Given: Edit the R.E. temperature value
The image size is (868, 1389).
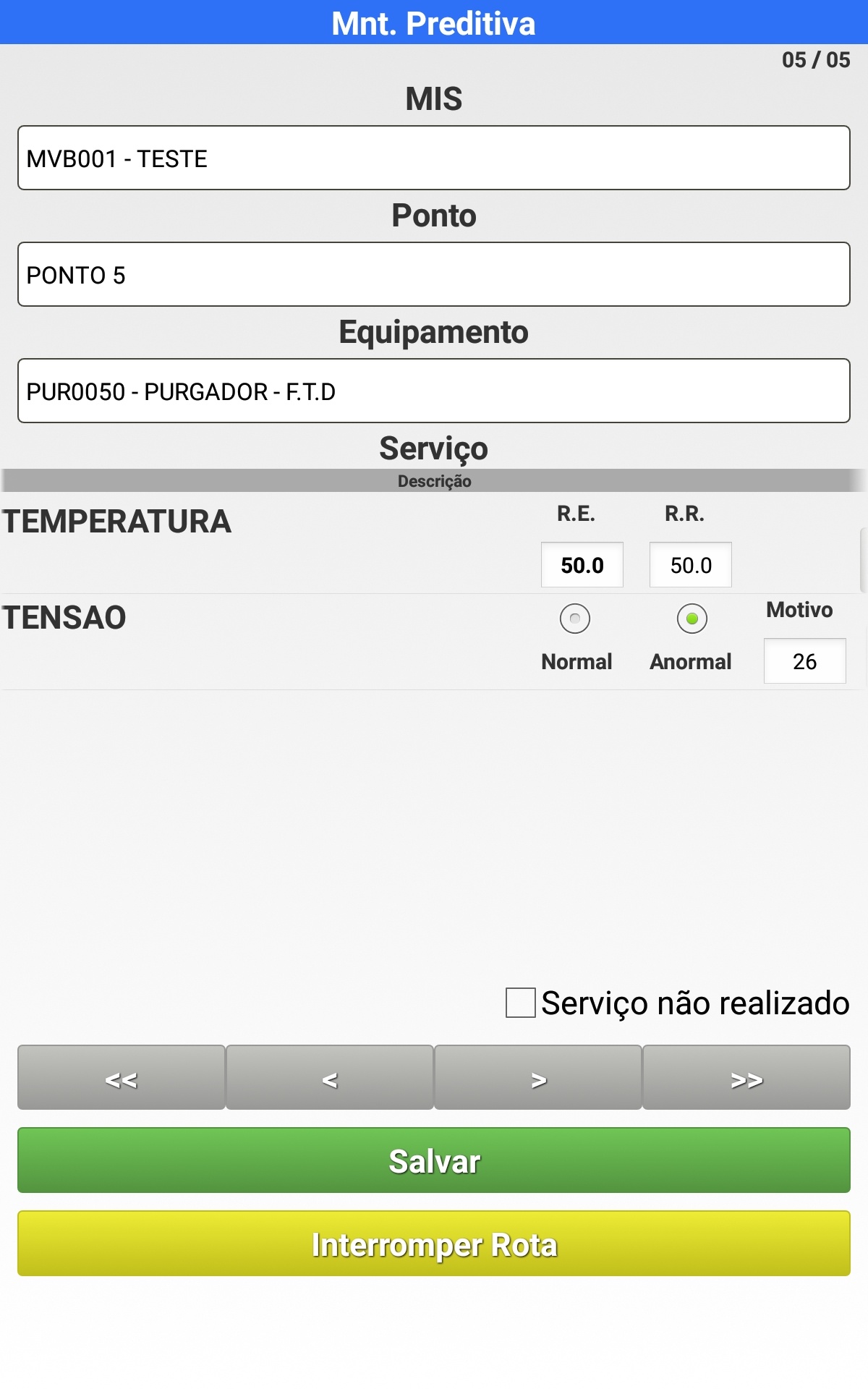Looking at the screenshot, I should click(582, 565).
